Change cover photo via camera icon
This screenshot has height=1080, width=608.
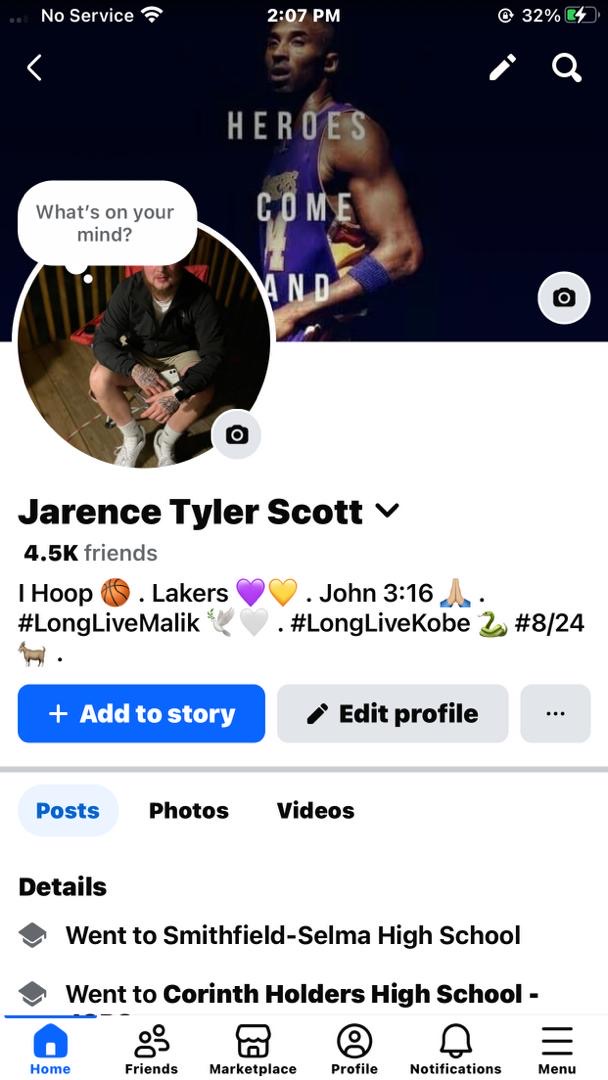[x=564, y=298]
